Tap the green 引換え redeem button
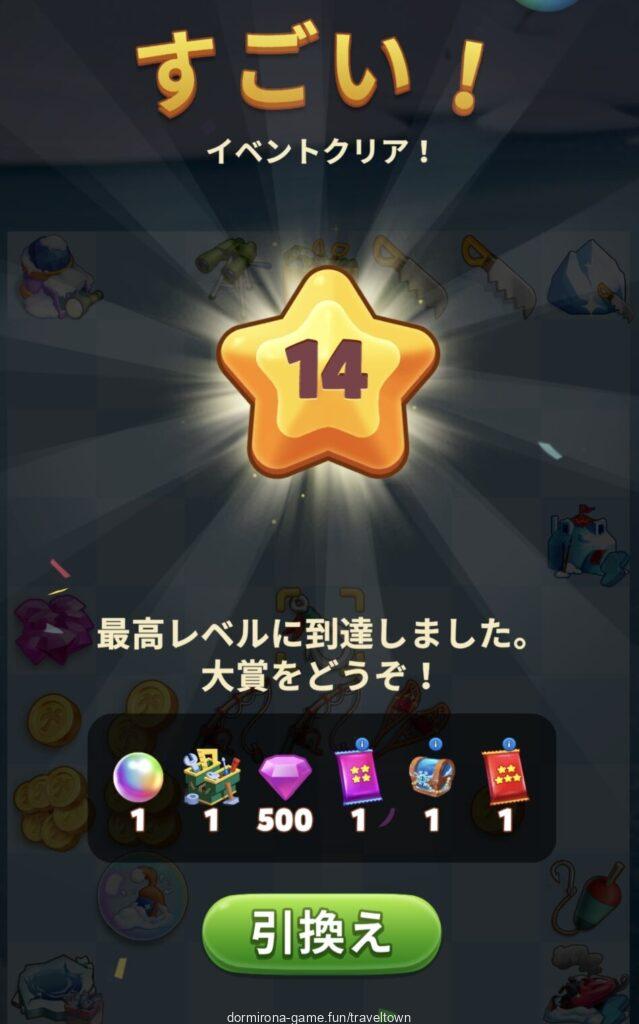 321,934
